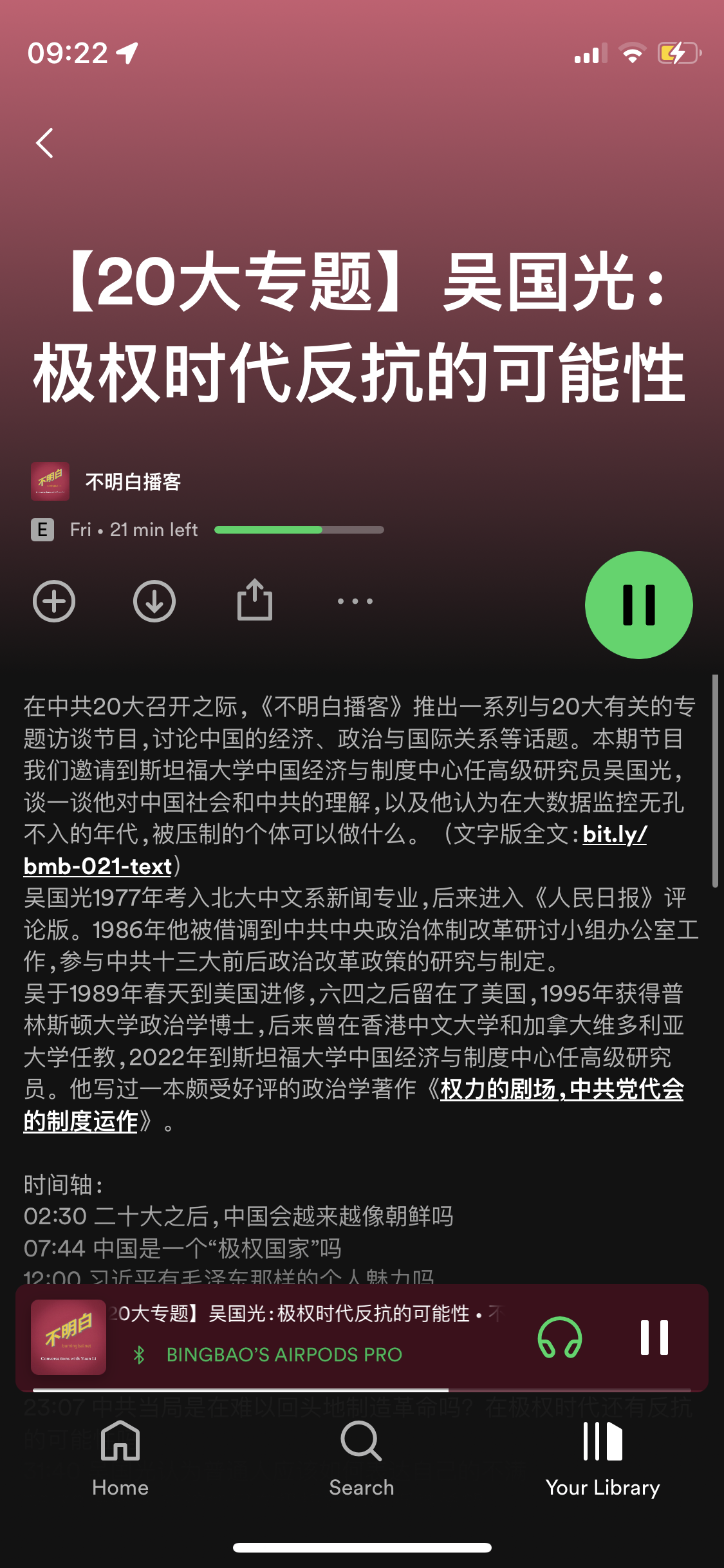724x1568 pixels.
Task: Share this episode
Action: coord(255,600)
